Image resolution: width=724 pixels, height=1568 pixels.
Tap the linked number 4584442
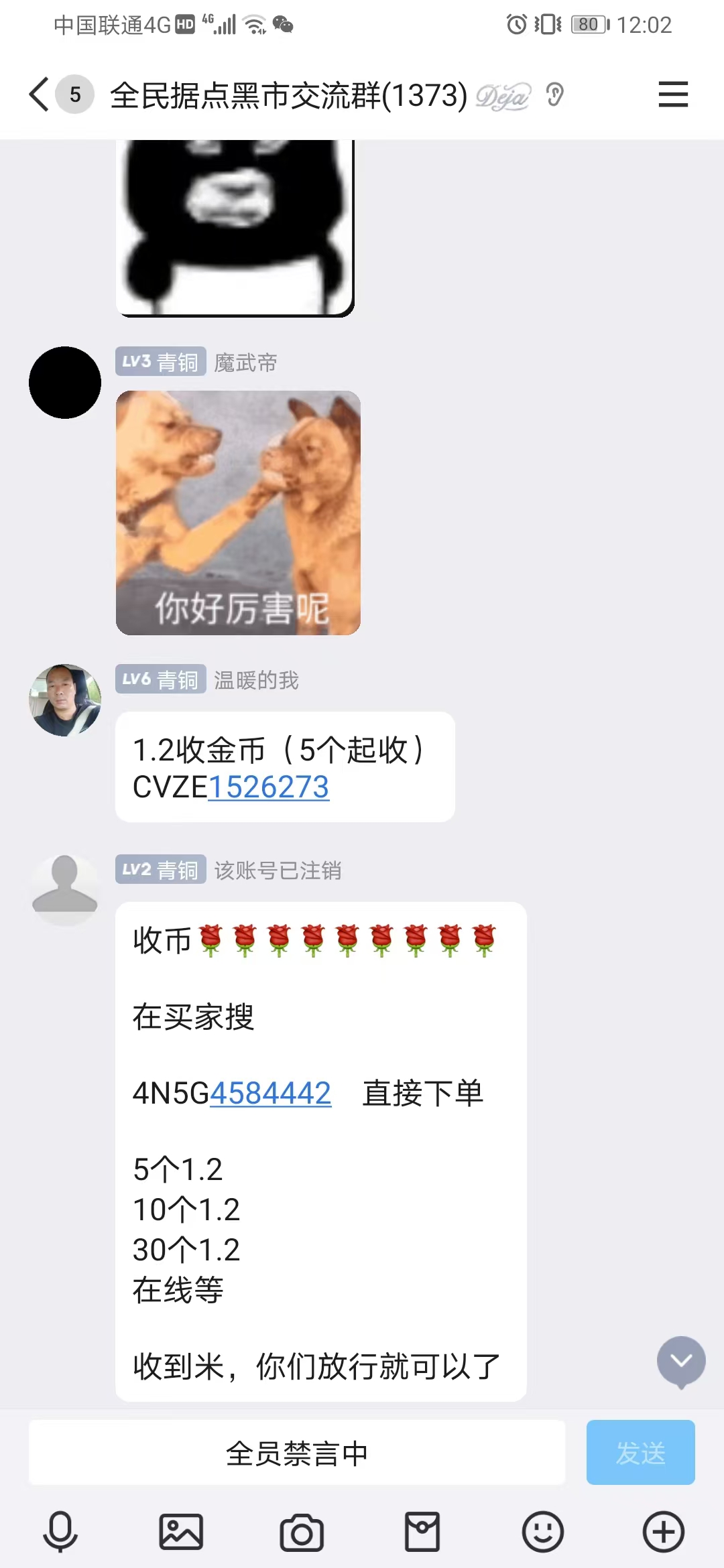point(270,1093)
